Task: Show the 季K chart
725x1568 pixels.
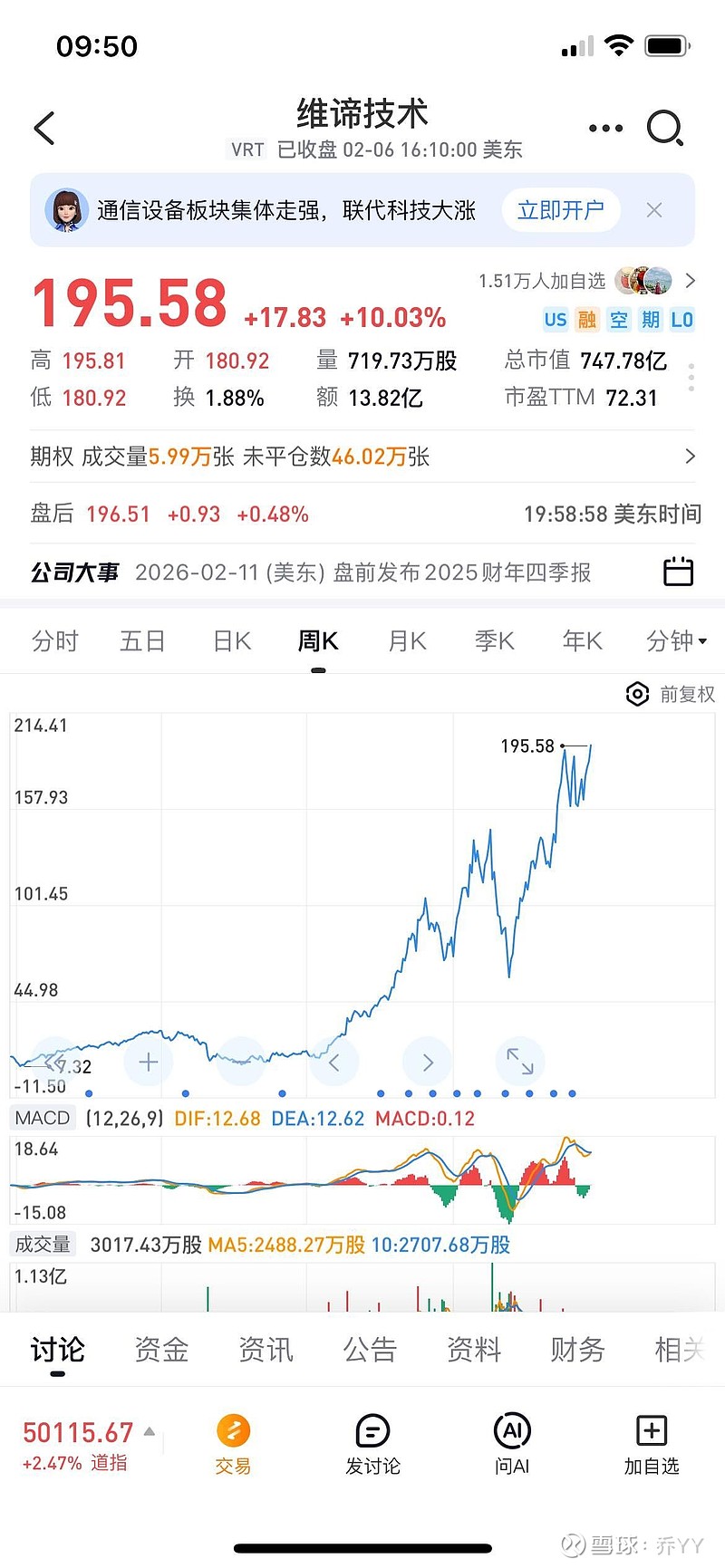Action: (494, 641)
